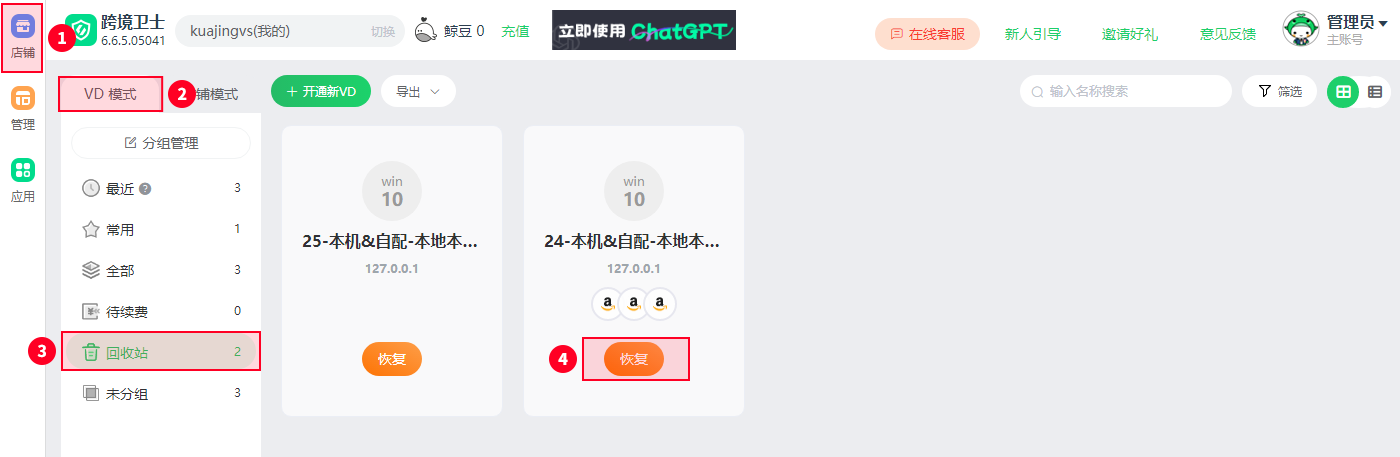Restore the 24-本机&自配 VD with 恢复
The width and height of the screenshot is (1400, 457).
(x=634, y=359)
